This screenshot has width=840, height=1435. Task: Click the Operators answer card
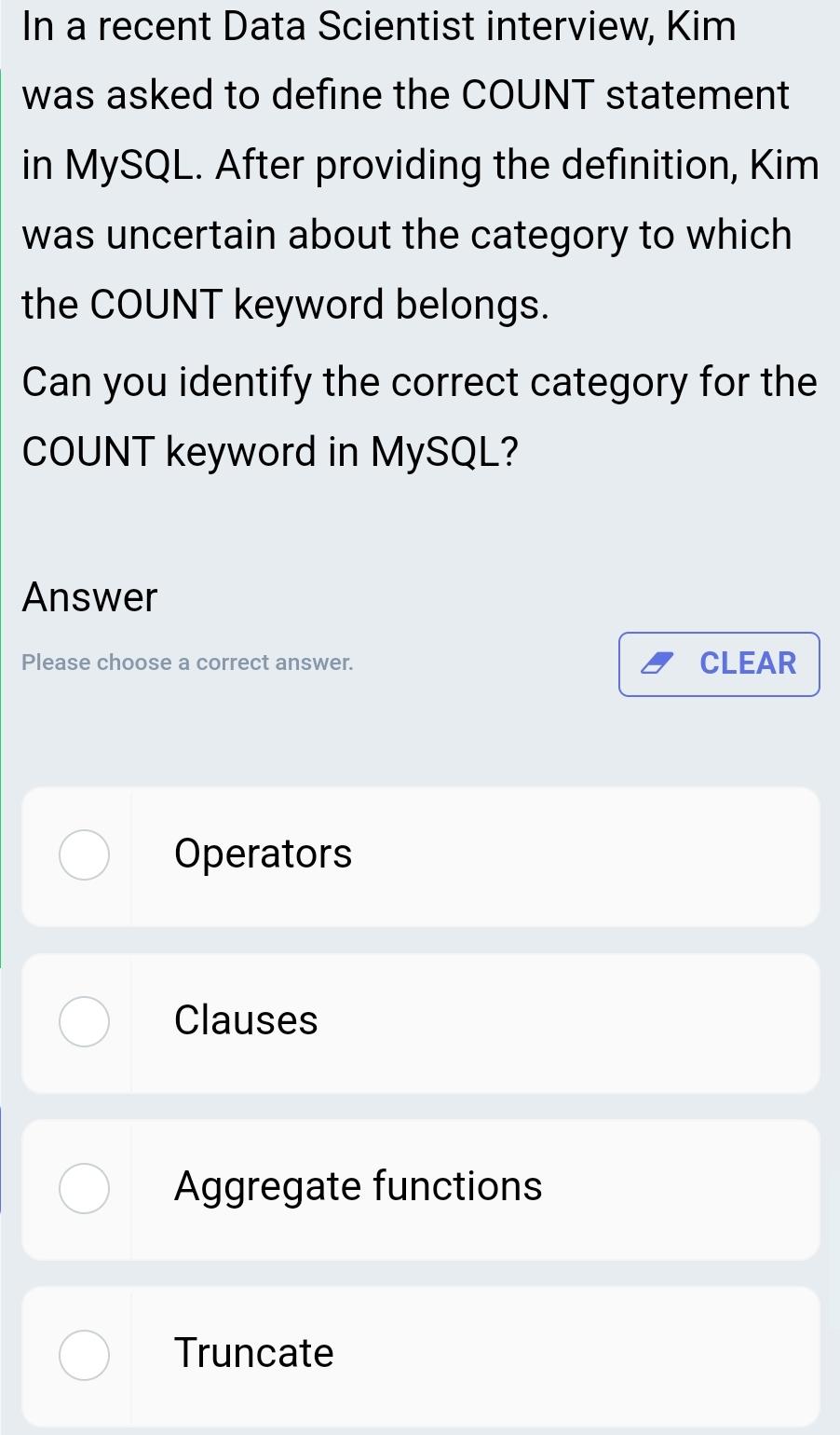click(x=419, y=856)
